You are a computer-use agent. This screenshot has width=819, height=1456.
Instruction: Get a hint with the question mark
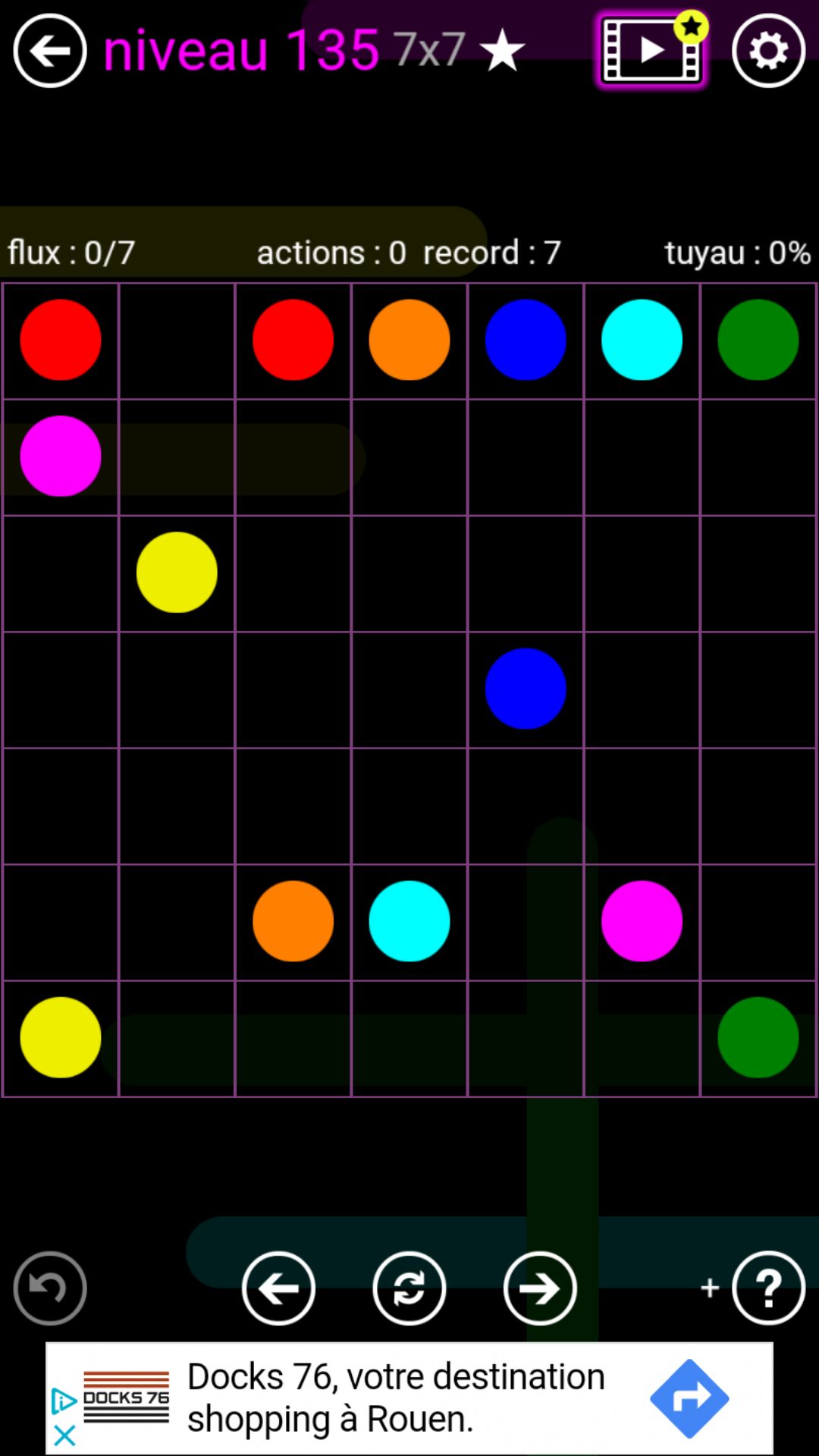[768, 1288]
